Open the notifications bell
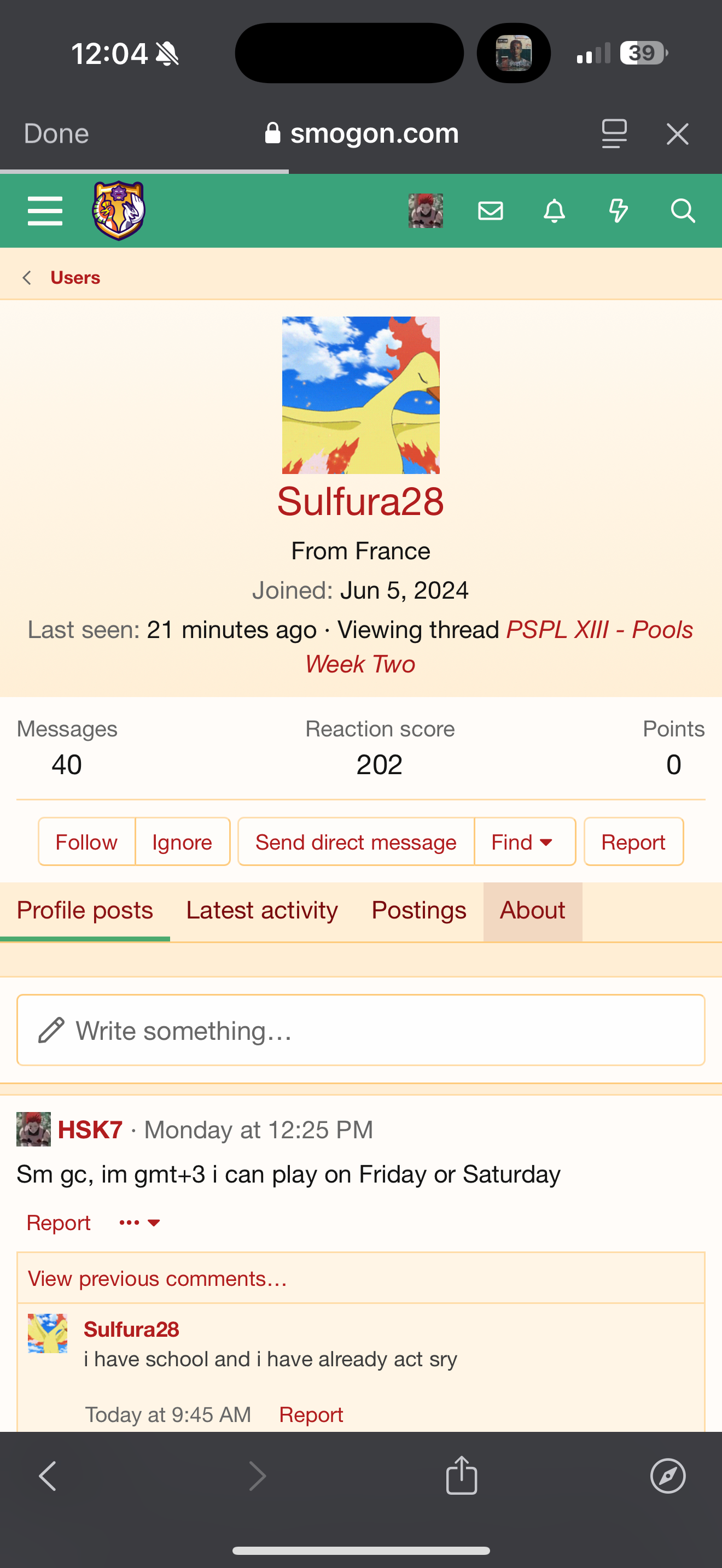 coord(554,210)
